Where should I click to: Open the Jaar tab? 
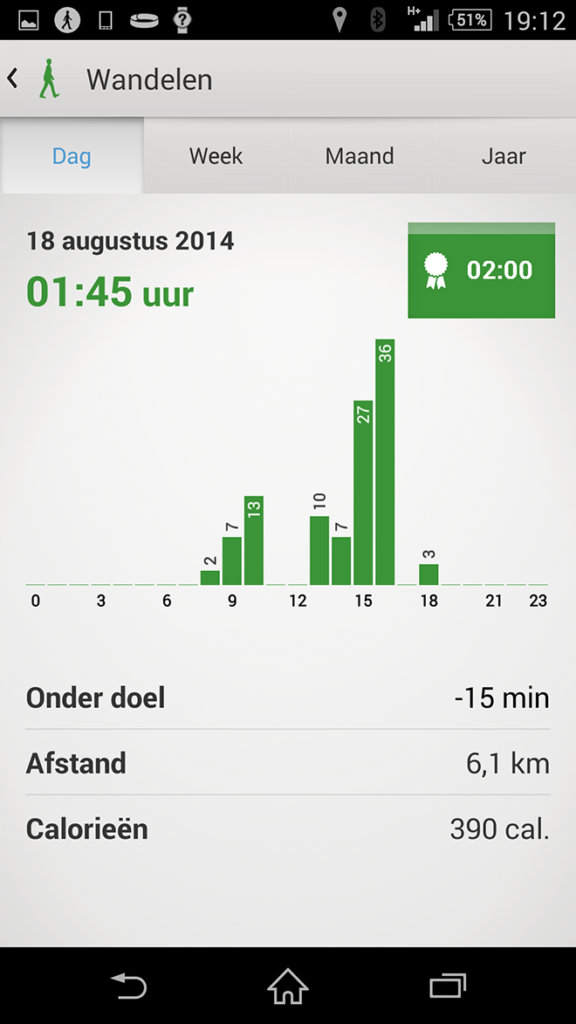click(x=504, y=156)
